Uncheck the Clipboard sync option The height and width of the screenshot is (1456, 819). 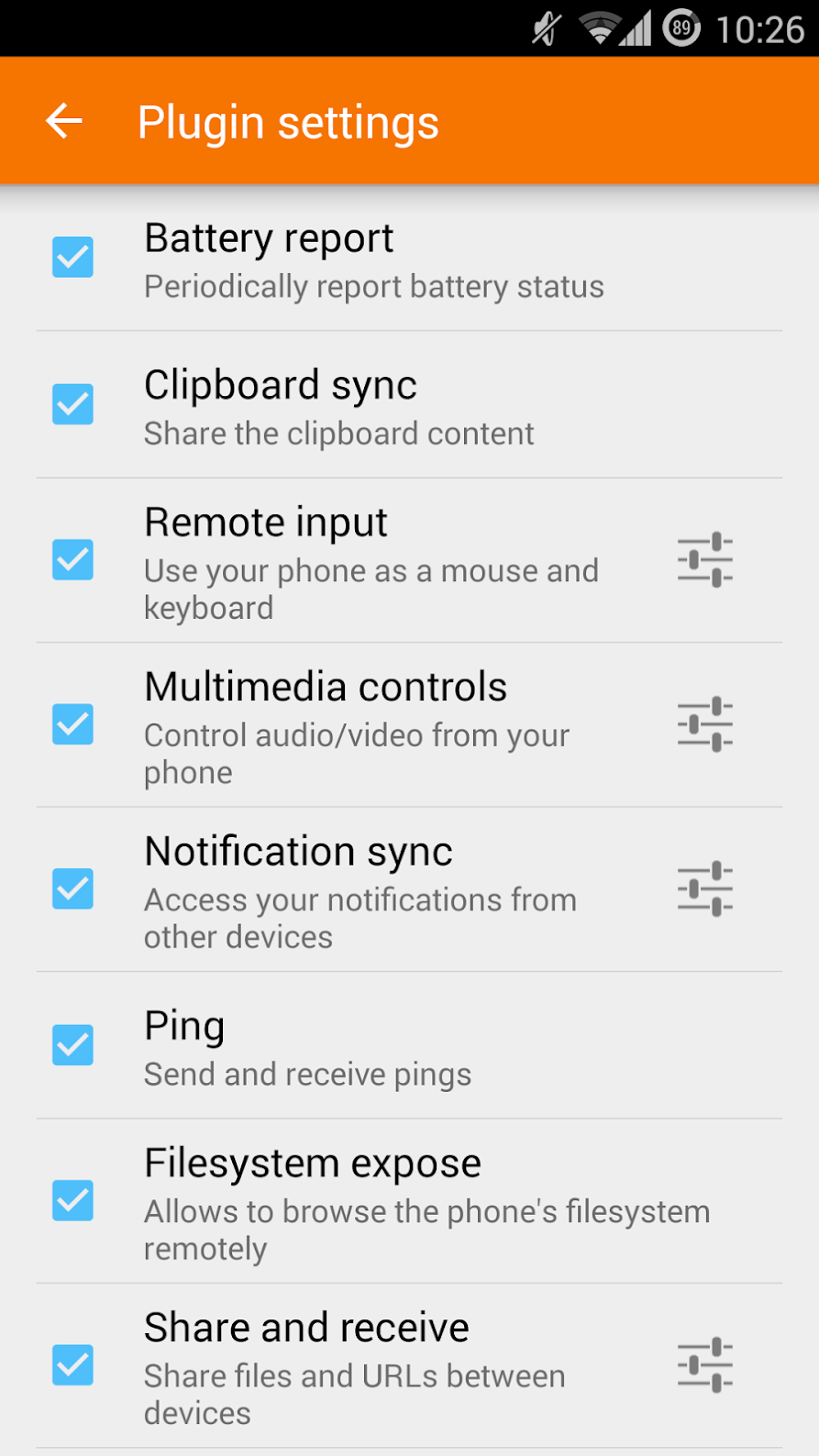click(72, 404)
